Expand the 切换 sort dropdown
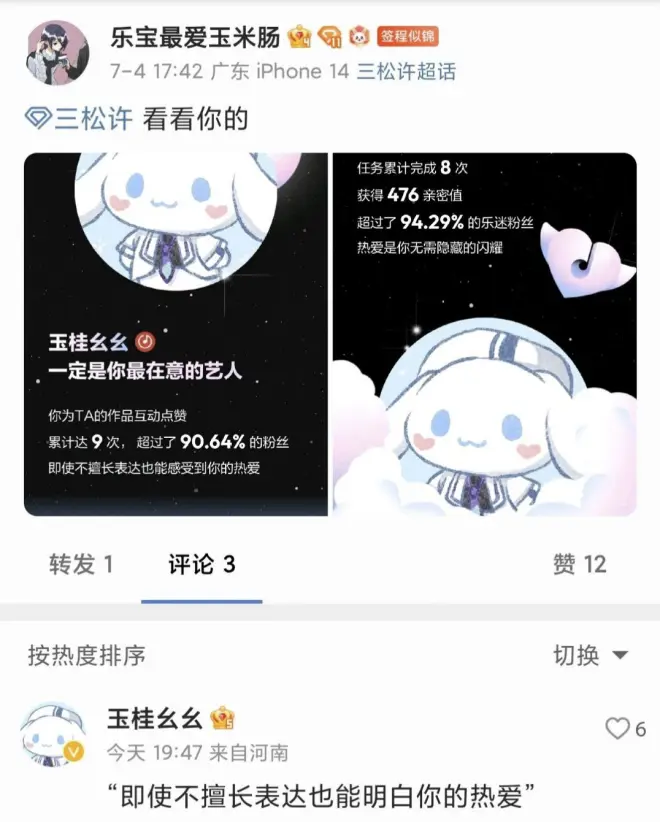The image size is (660, 822). tap(590, 656)
